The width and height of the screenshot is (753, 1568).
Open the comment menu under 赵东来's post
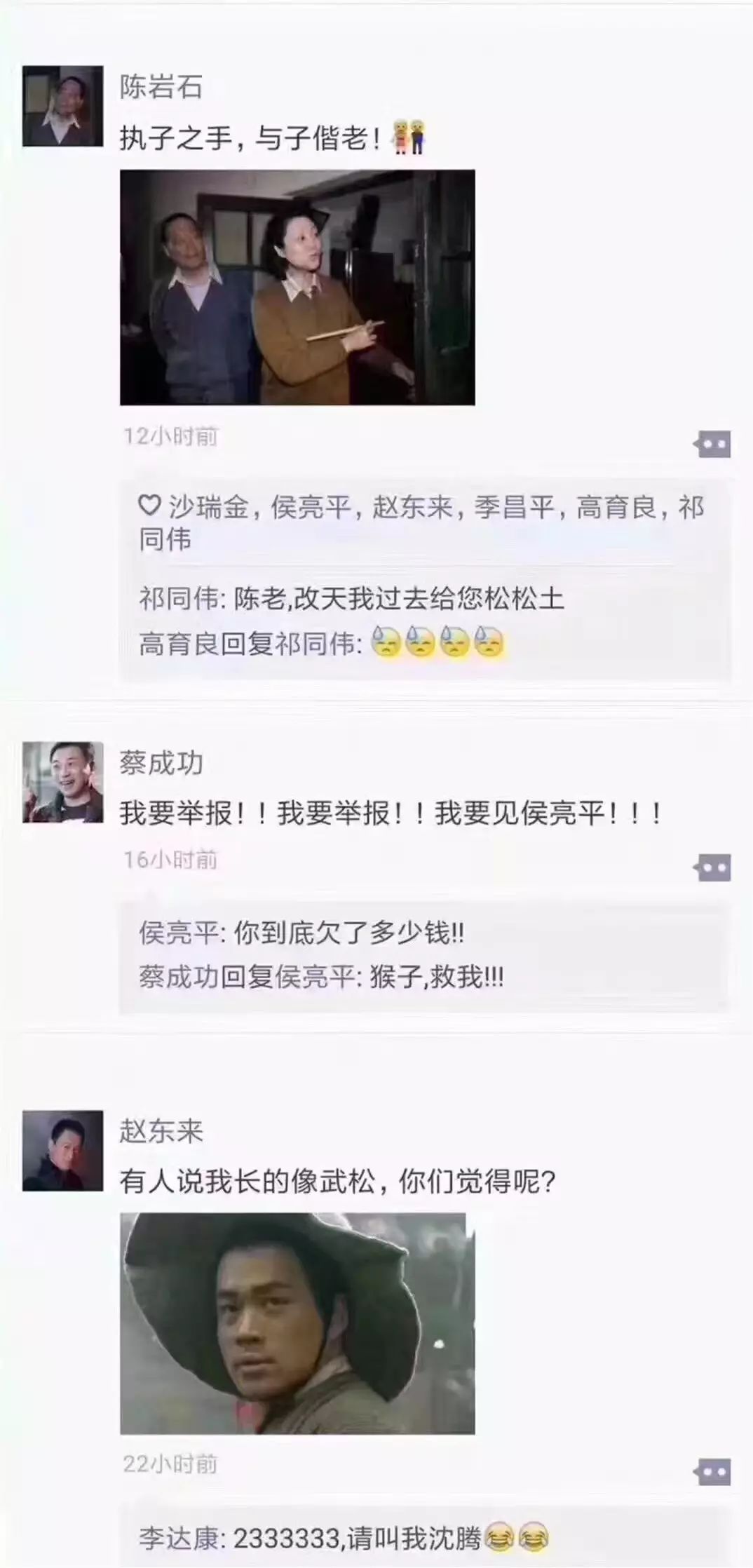pyautogui.click(x=712, y=1472)
